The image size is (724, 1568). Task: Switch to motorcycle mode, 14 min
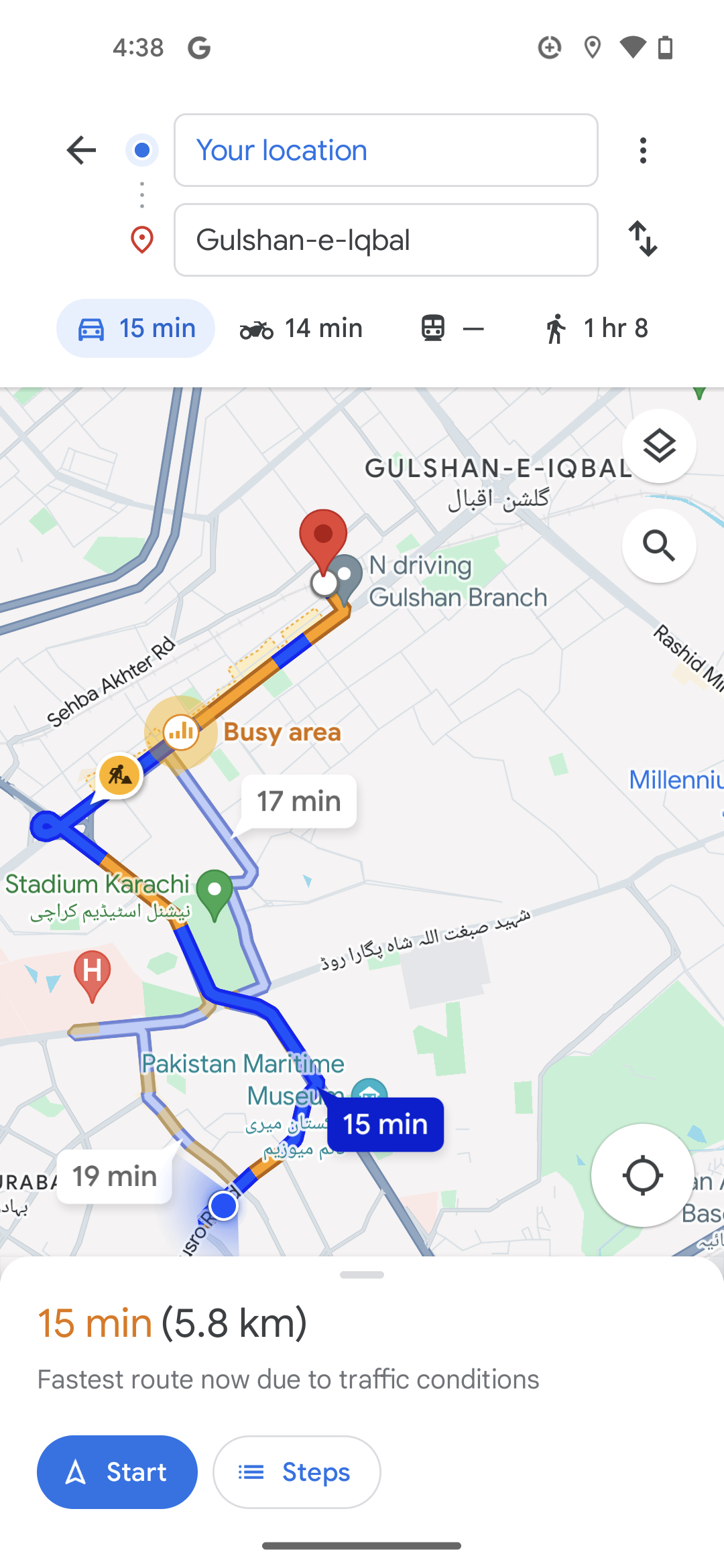point(301,328)
